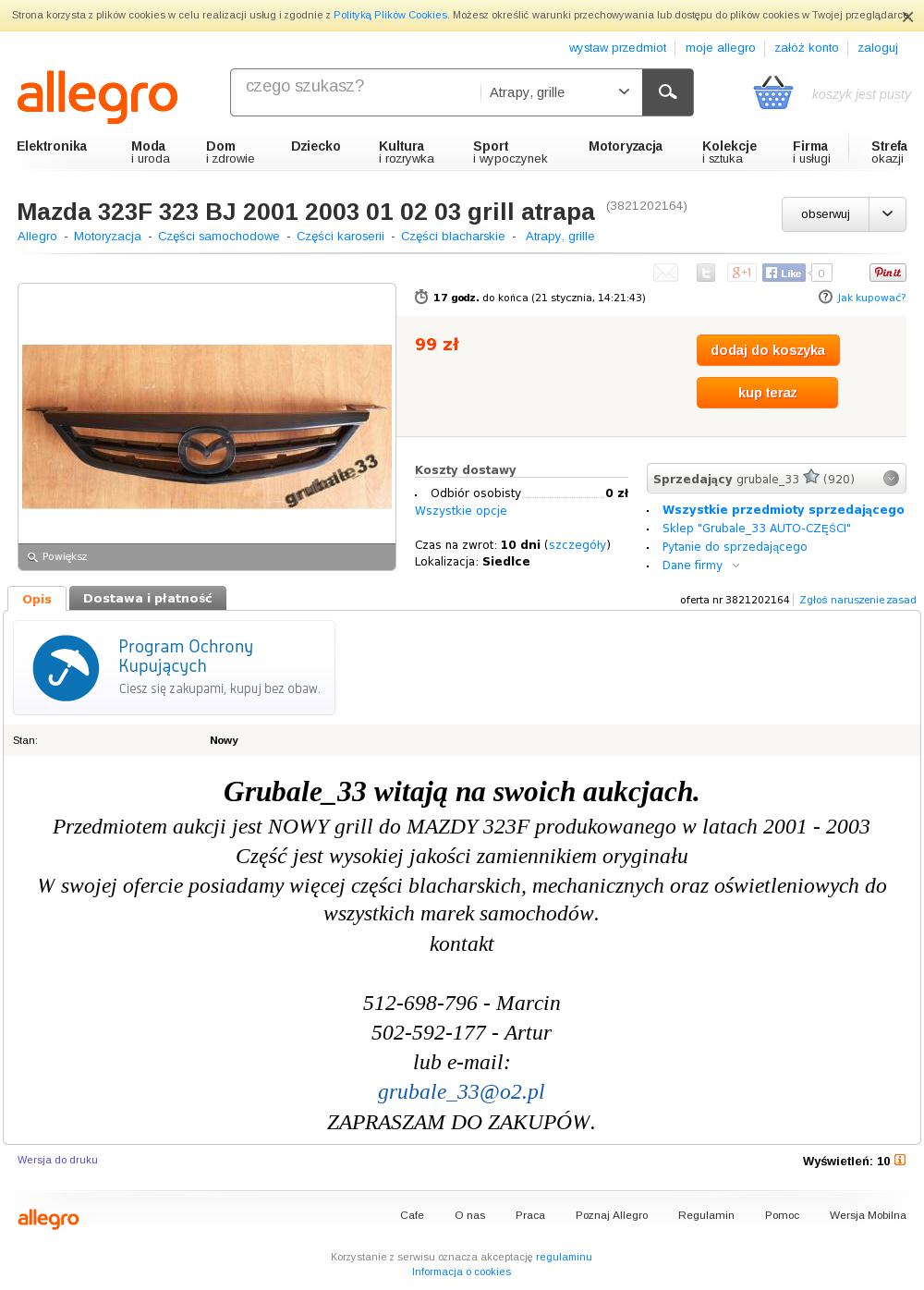Screen dimensions: 924x1290
Task: Tap the 'kup teraz' button
Action: (x=767, y=393)
